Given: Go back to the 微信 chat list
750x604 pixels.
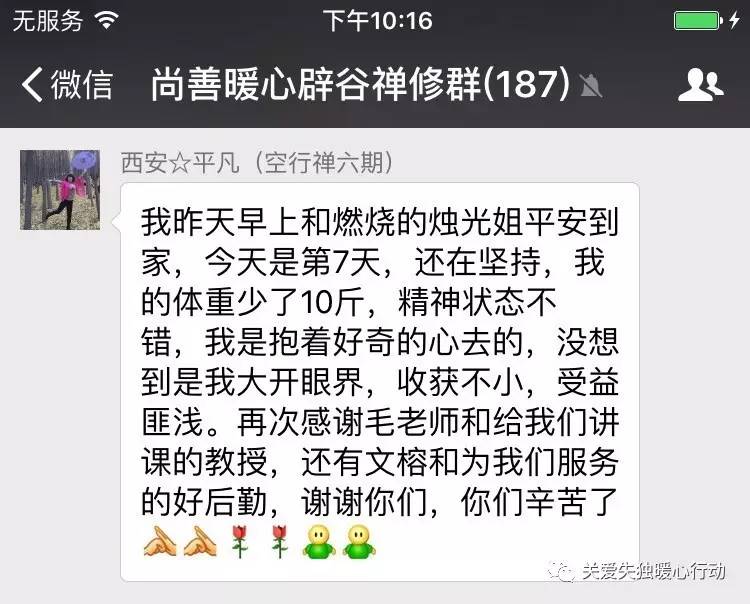Looking at the screenshot, I should (66, 85).
